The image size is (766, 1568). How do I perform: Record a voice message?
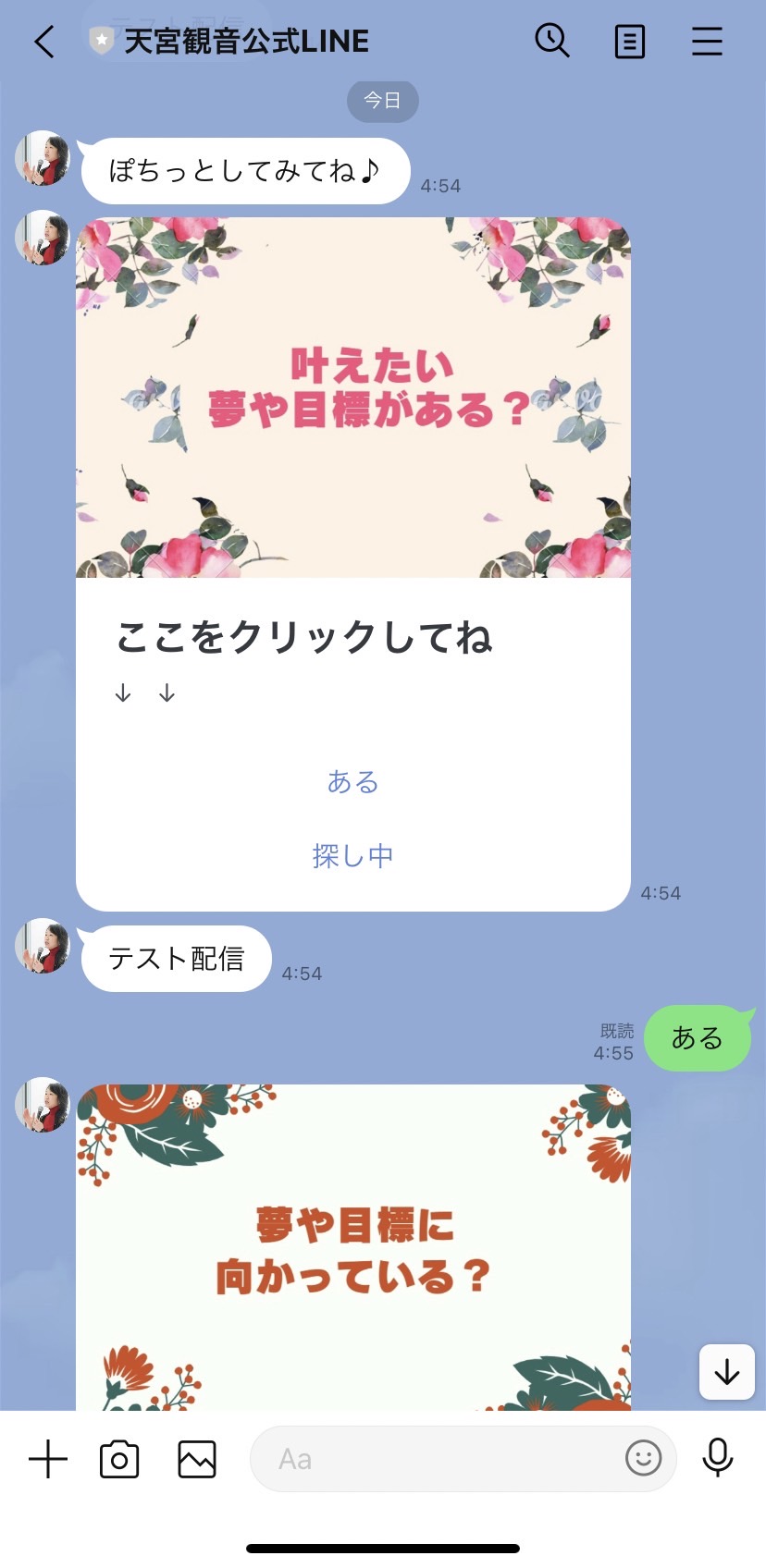pos(718,1458)
